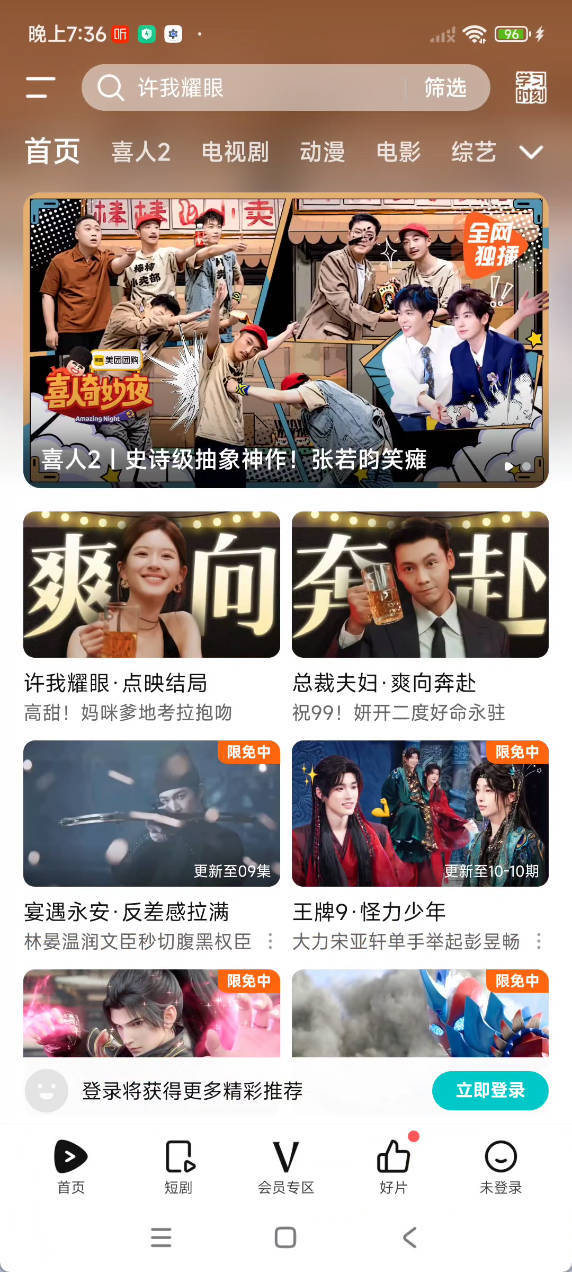This screenshot has width=572, height=1272.
Task: Open the 喜人奇妙夜 banner
Action: click(x=286, y=340)
